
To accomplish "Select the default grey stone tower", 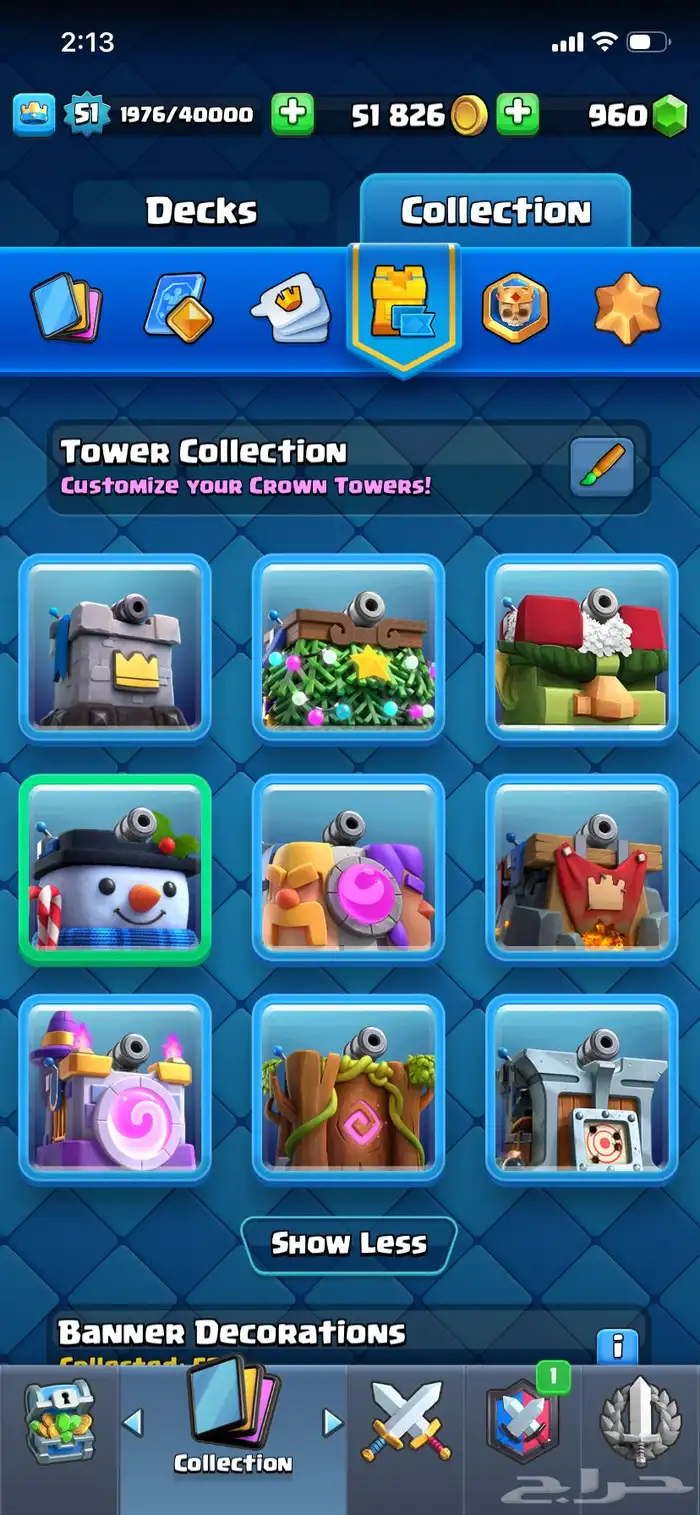I will pos(115,648).
